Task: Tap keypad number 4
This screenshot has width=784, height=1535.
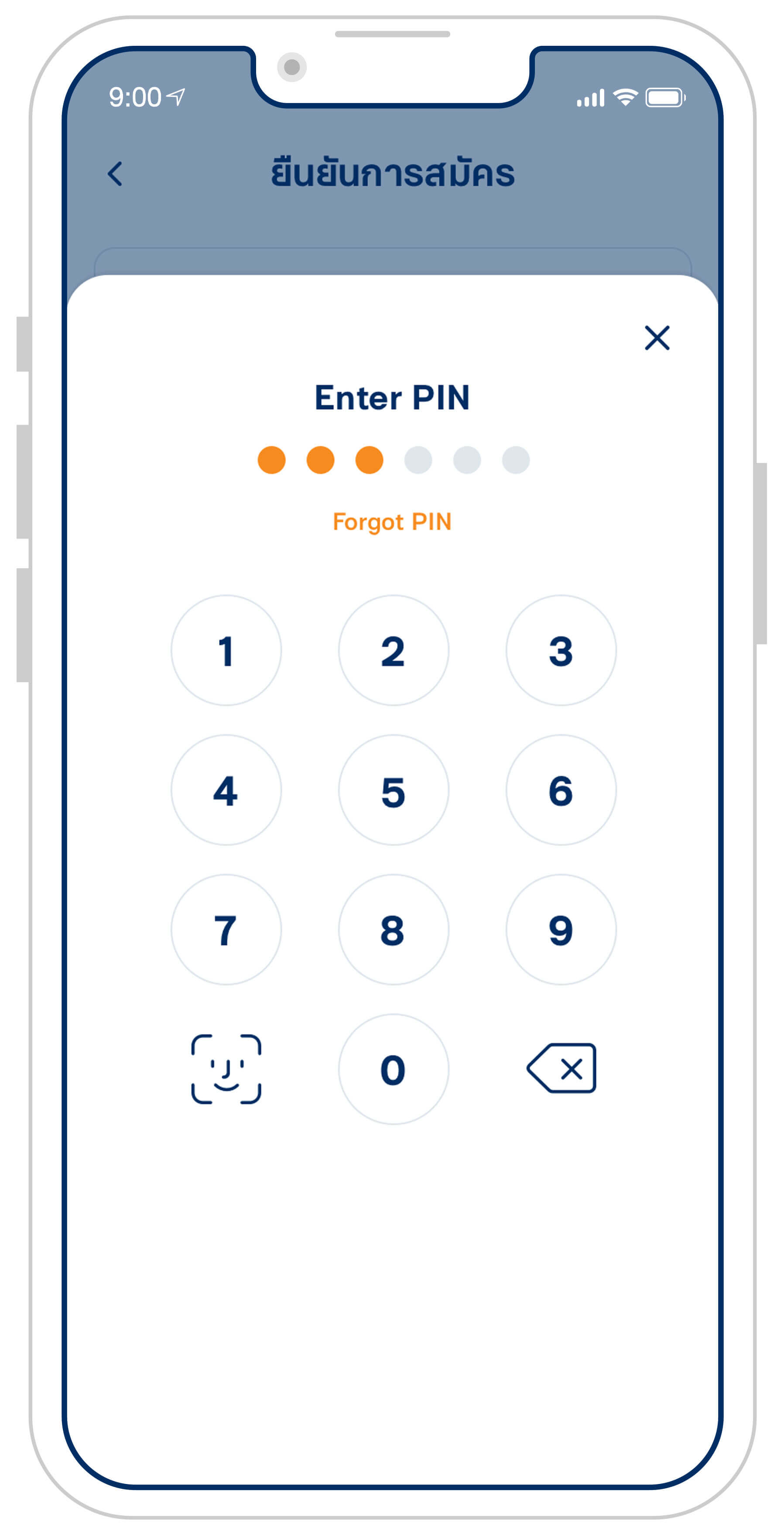Action: click(226, 790)
